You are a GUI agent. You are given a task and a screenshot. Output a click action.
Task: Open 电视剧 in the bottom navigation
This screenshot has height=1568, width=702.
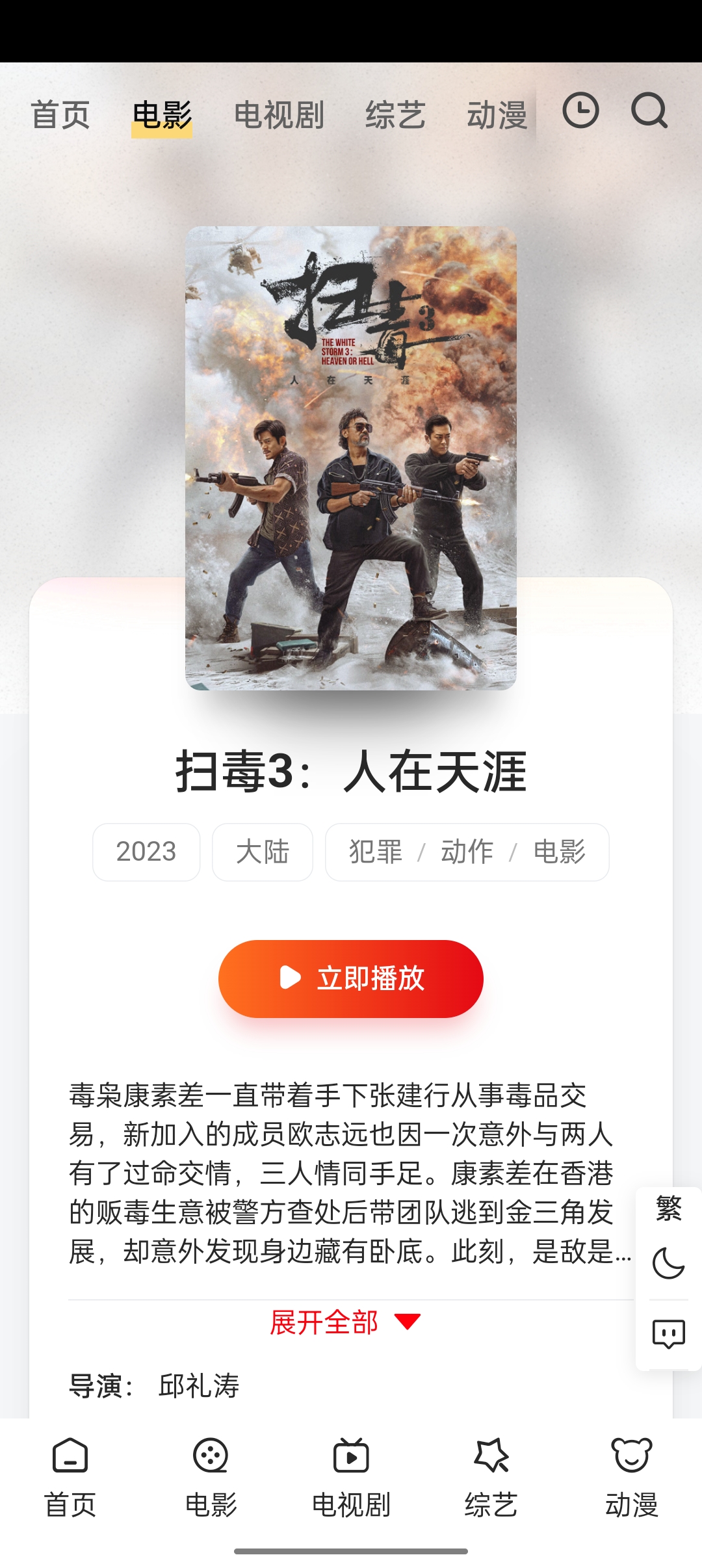[x=351, y=1477]
